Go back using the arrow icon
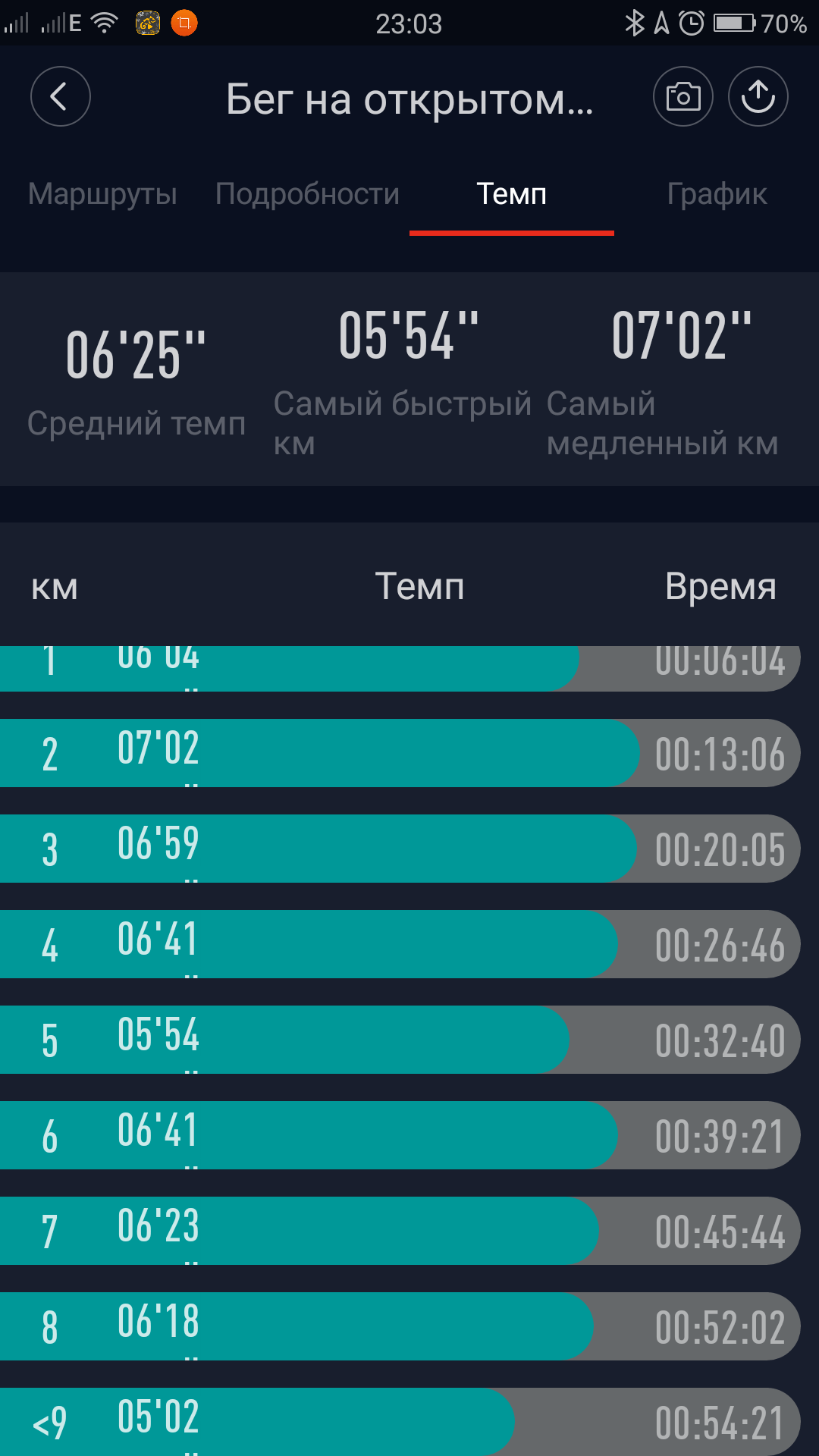Screen dimensions: 819x1456 pyautogui.click(x=60, y=96)
